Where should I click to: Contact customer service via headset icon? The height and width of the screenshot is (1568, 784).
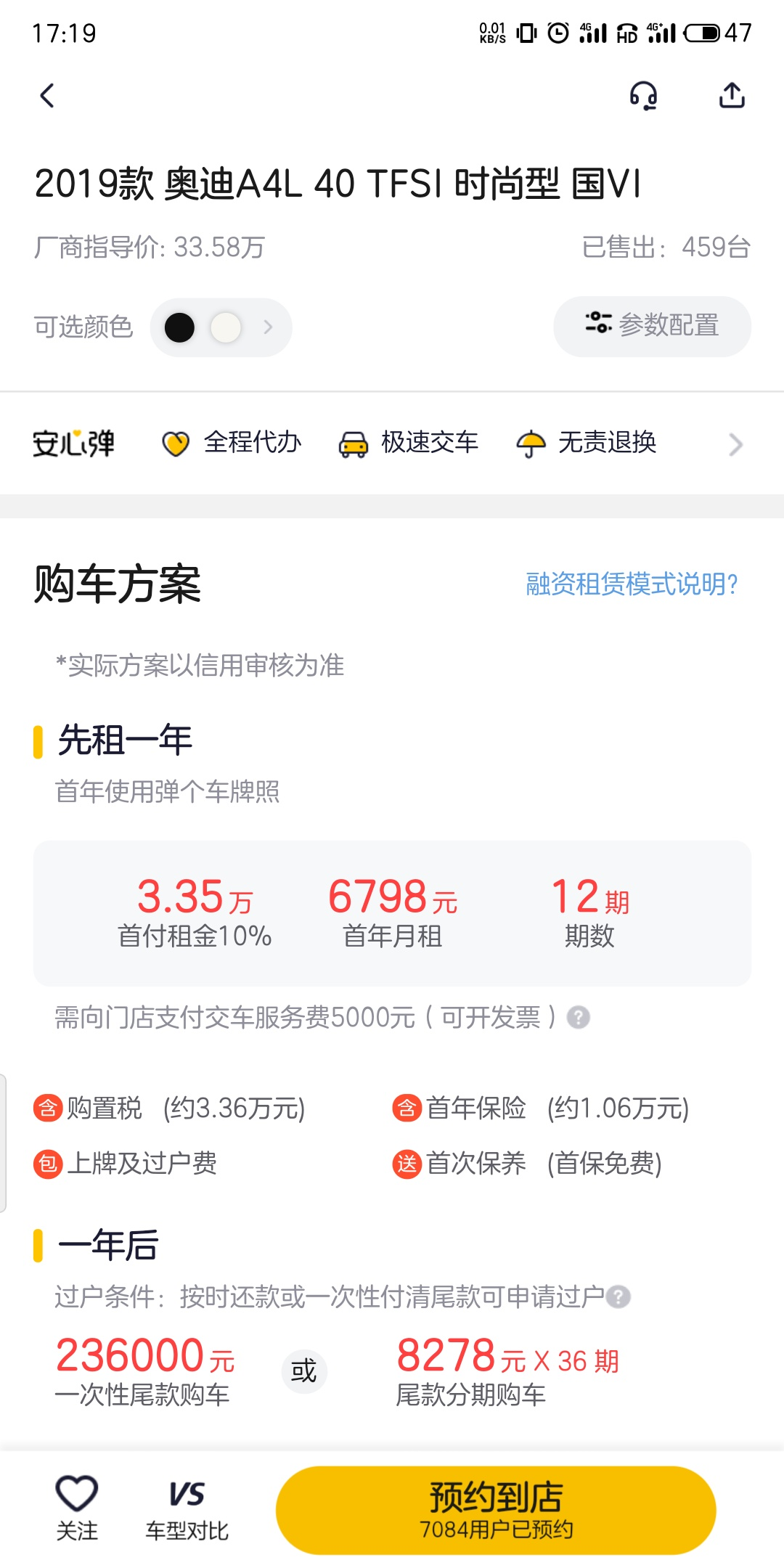pyautogui.click(x=643, y=95)
